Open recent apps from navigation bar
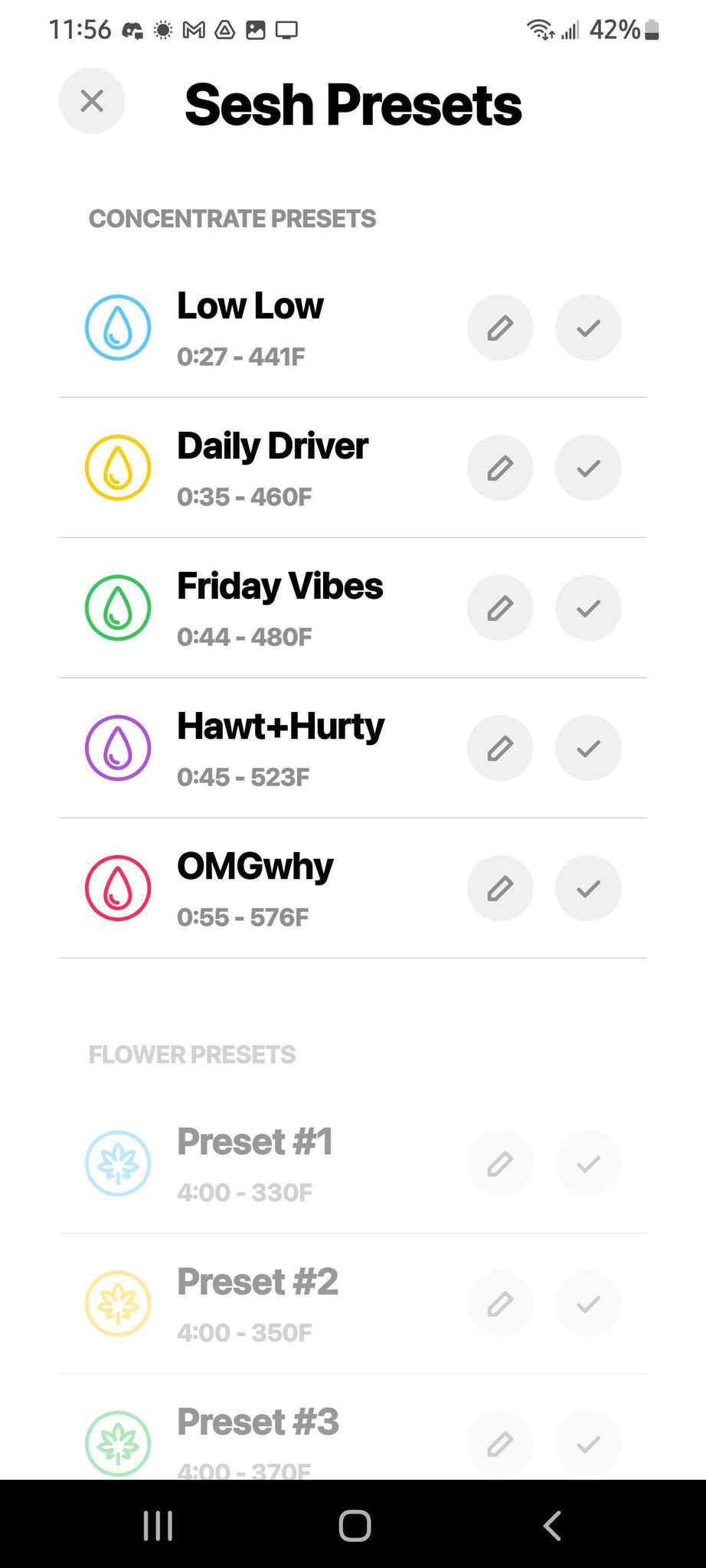Screen dimensions: 706x1568 click(x=159, y=1525)
